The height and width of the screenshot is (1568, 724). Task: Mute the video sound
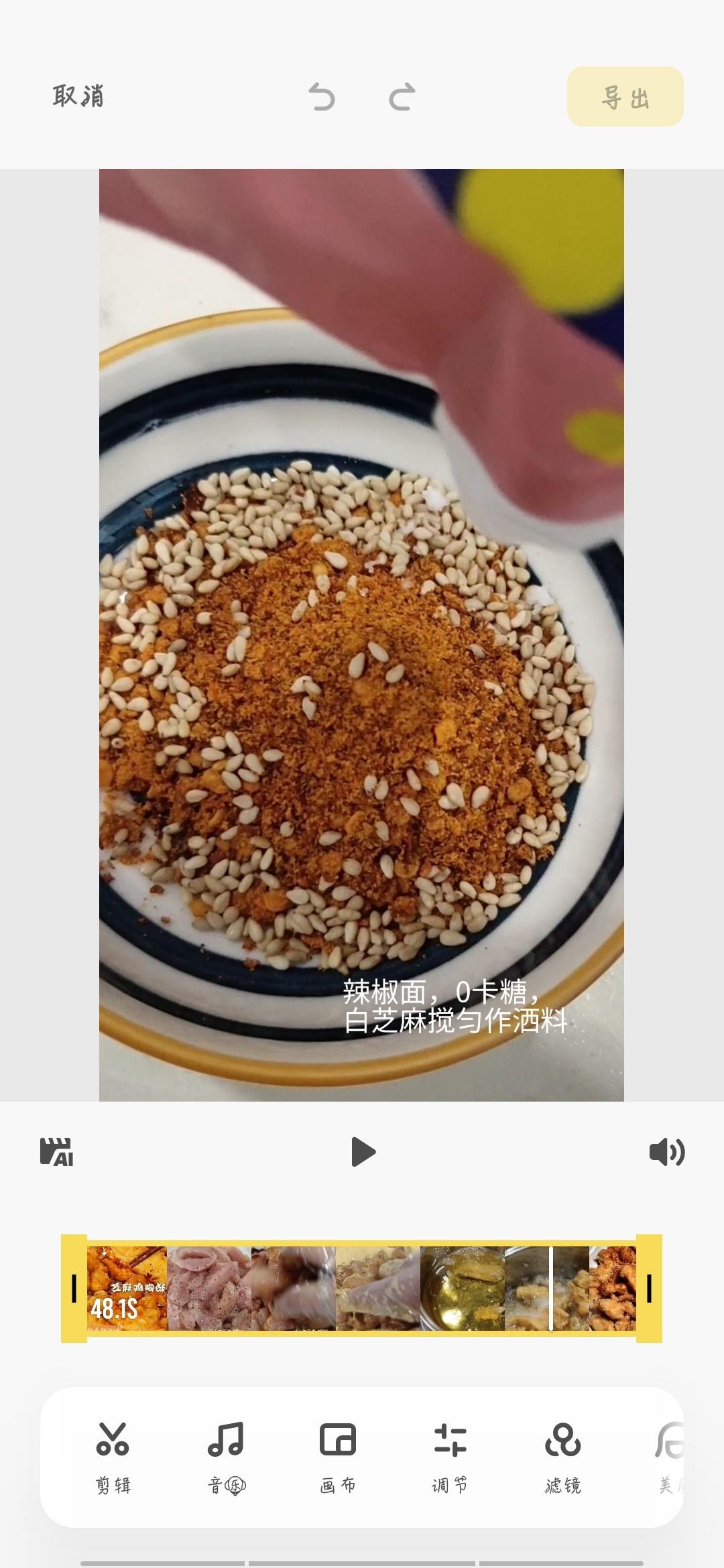pyautogui.click(x=666, y=1152)
